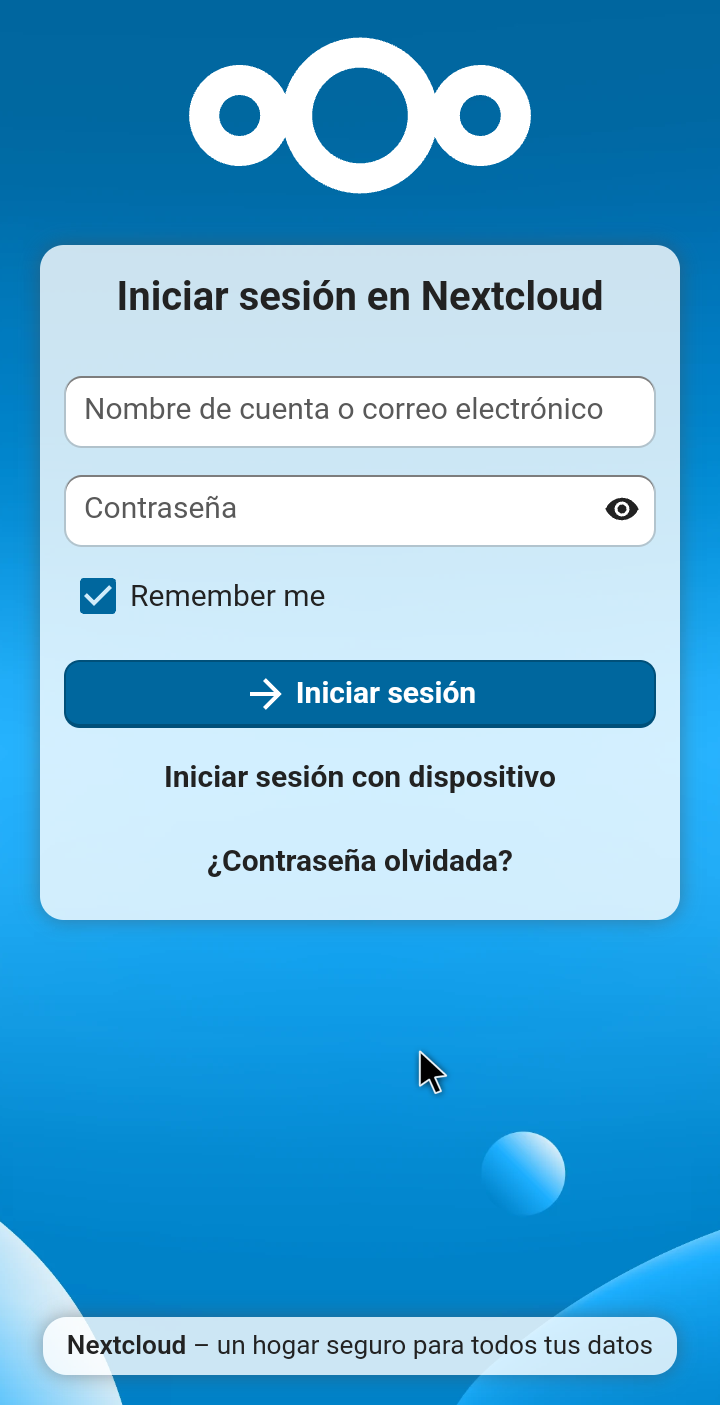
Task: Show the password with the eye icon
Action: [x=622, y=510]
